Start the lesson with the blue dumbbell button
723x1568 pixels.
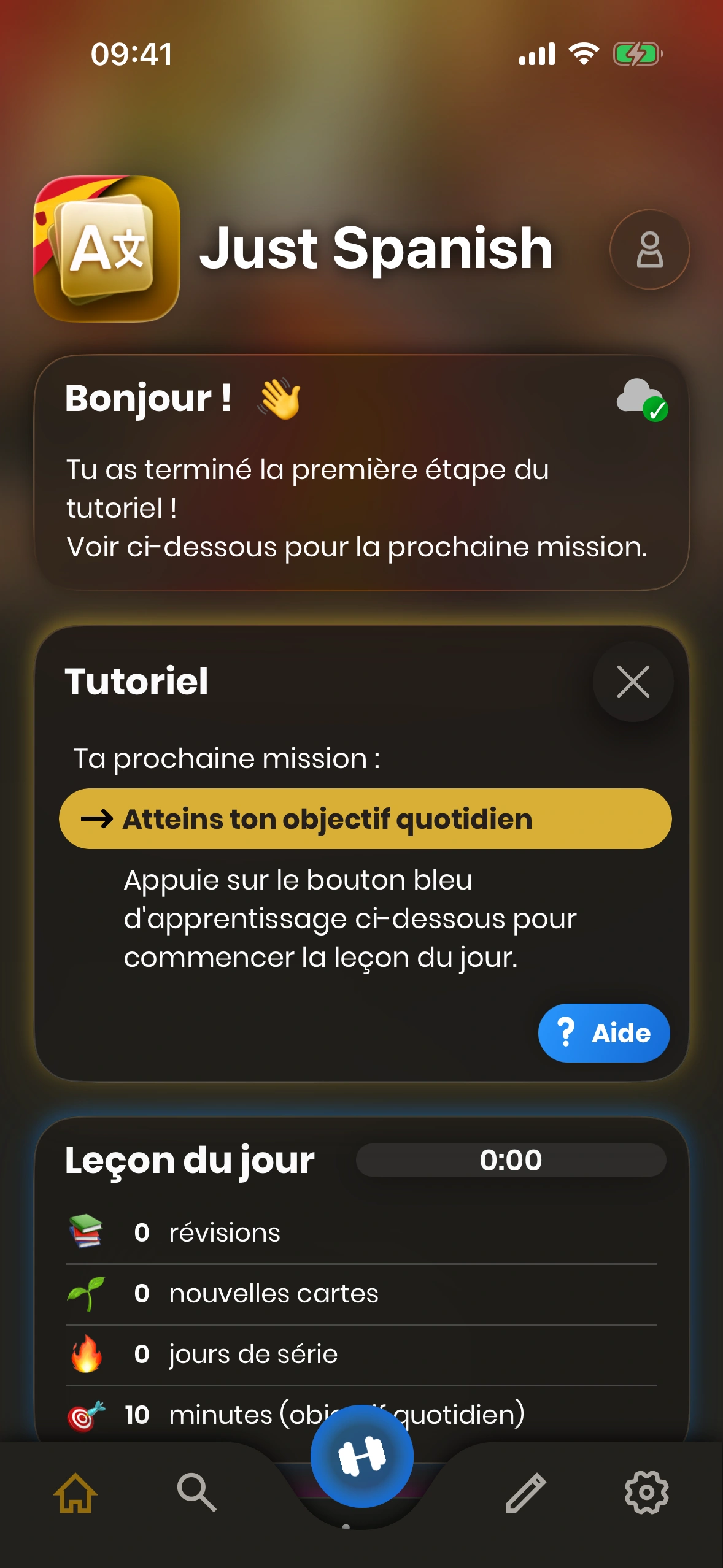pyautogui.click(x=361, y=1456)
